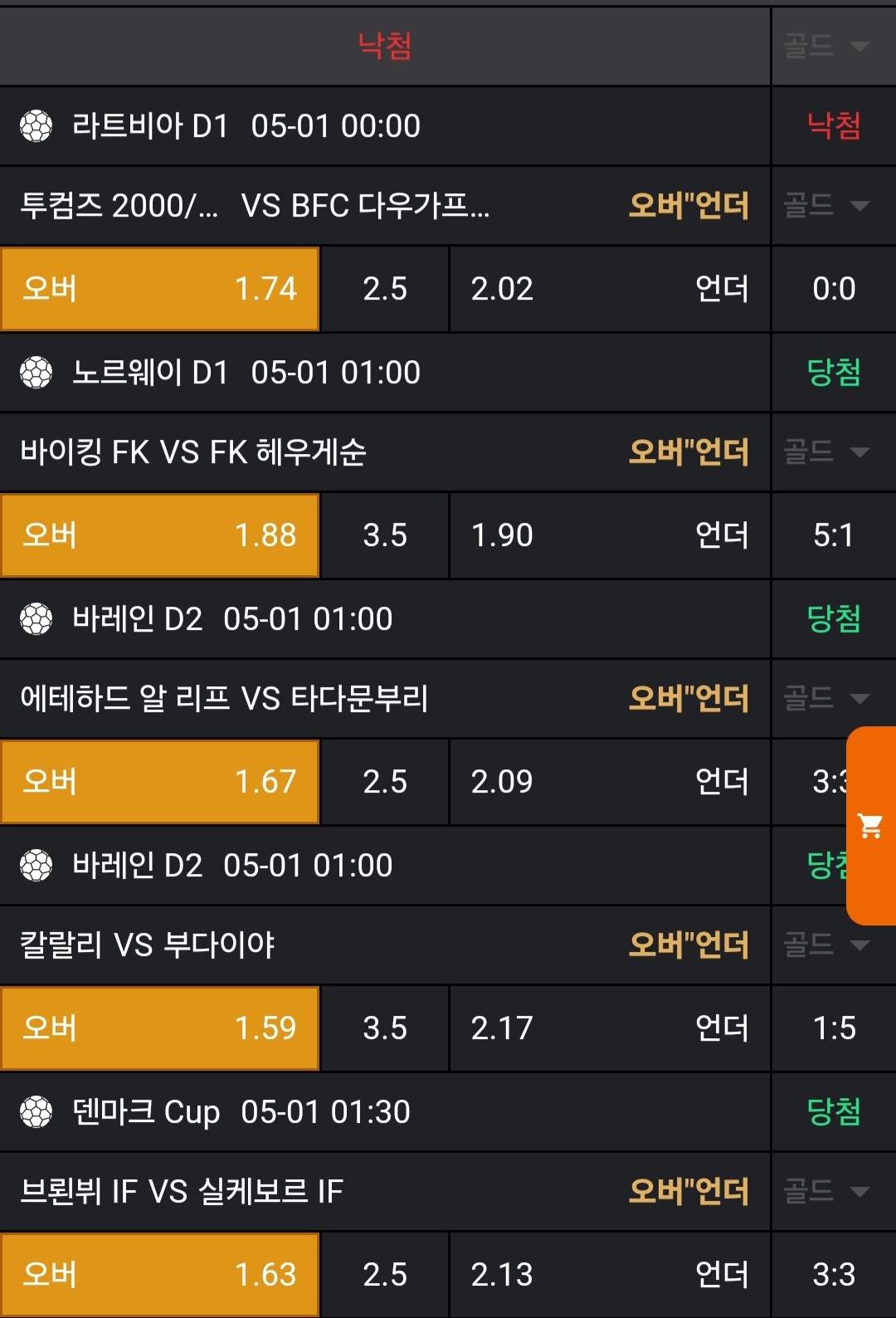This screenshot has height=1318, width=896.
Task: Tap the 오버 1.88 odds option
Action: pyautogui.click(x=160, y=535)
